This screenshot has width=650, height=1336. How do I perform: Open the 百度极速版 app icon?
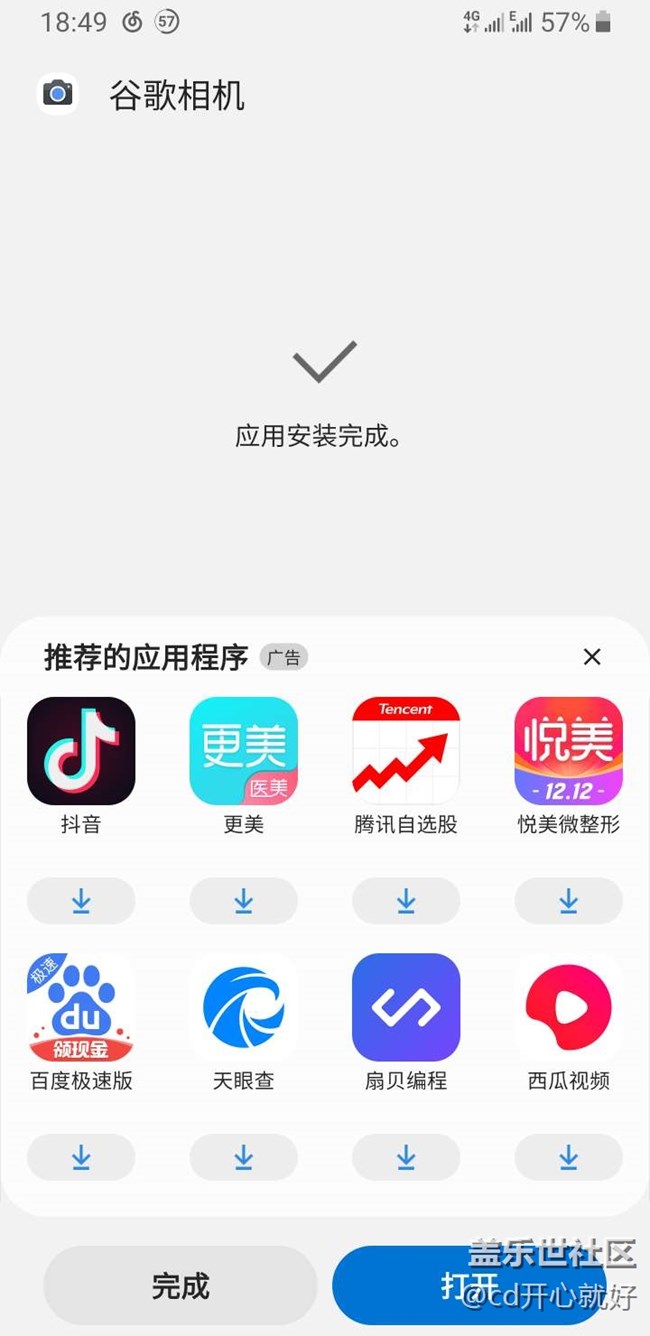pyautogui.click(x=81, y=1007)
